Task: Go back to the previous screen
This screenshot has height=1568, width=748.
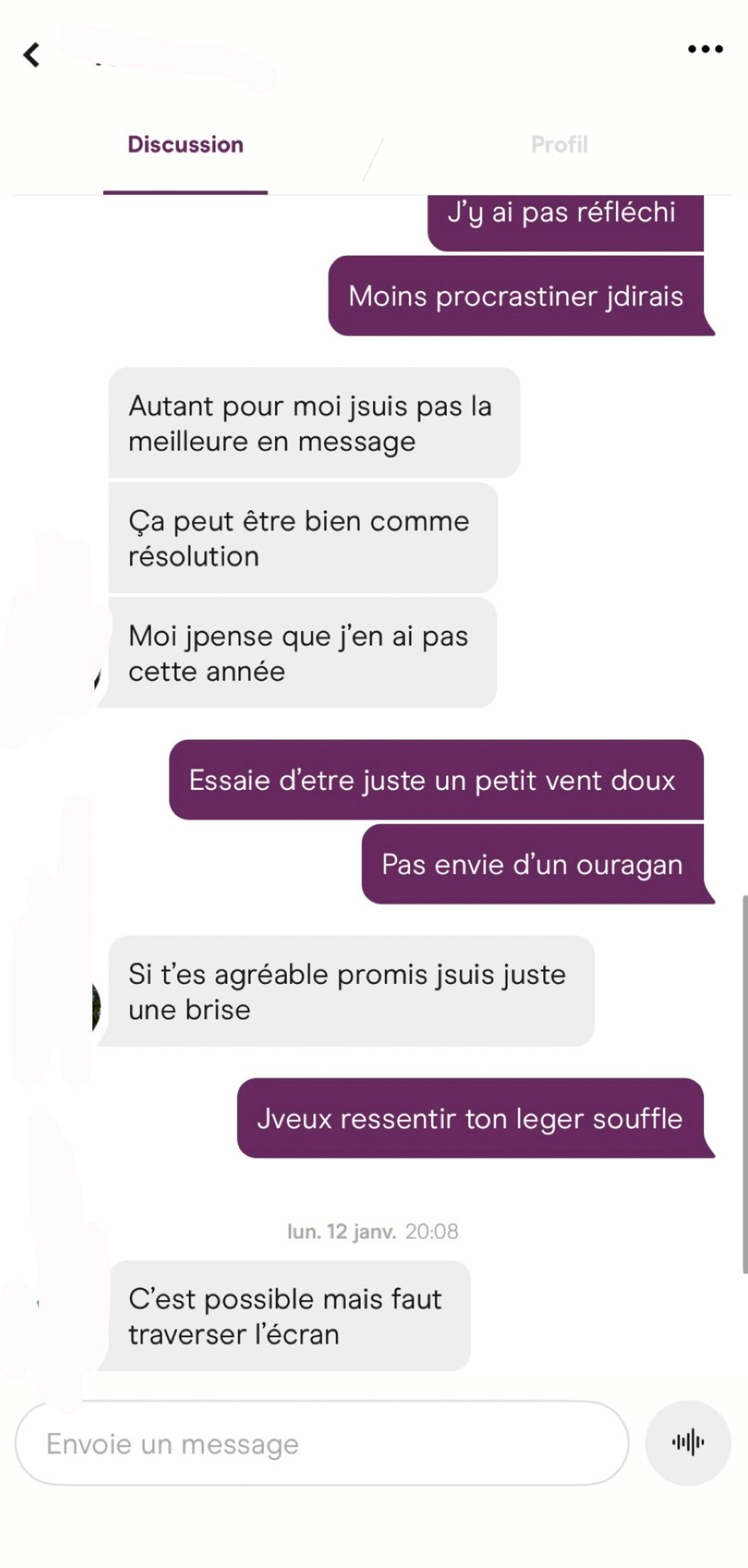Action: [31, 55]
